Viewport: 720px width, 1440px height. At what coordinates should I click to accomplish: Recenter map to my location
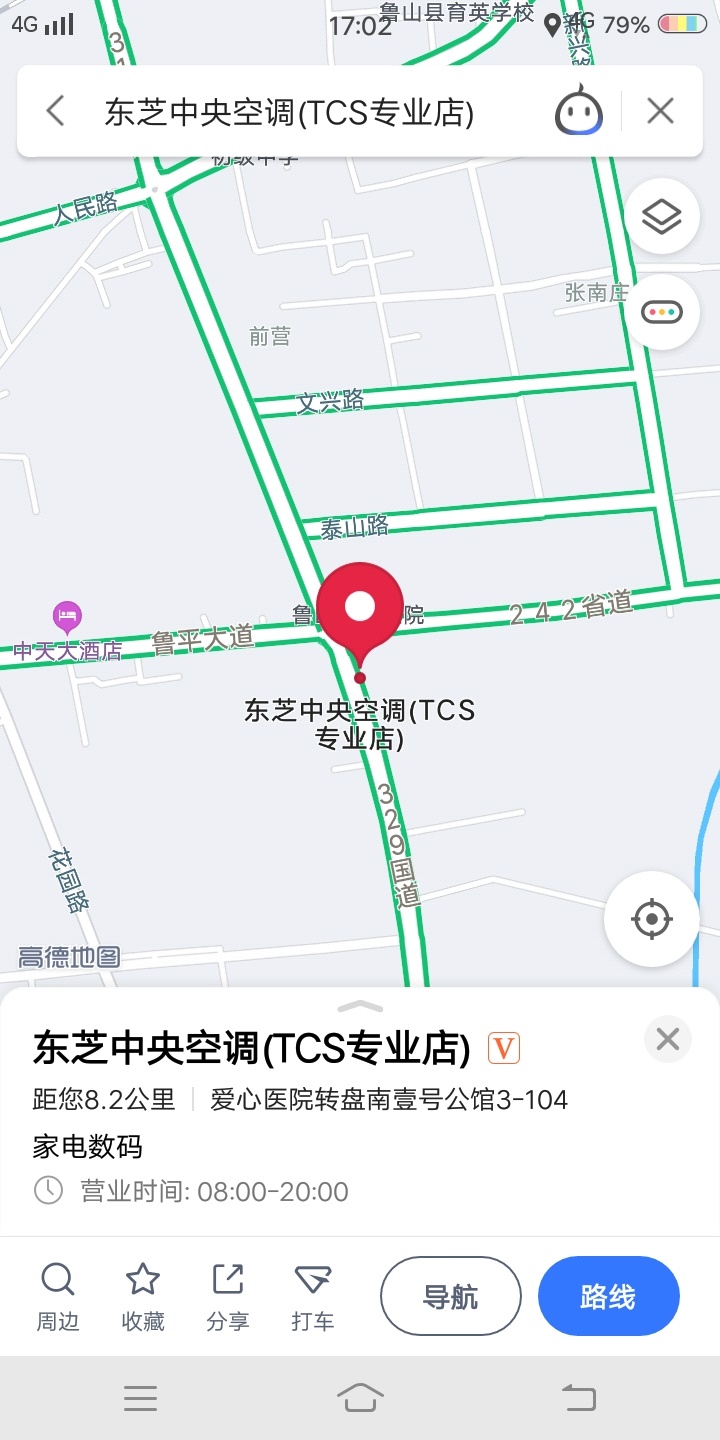click(x=651, y=918)
